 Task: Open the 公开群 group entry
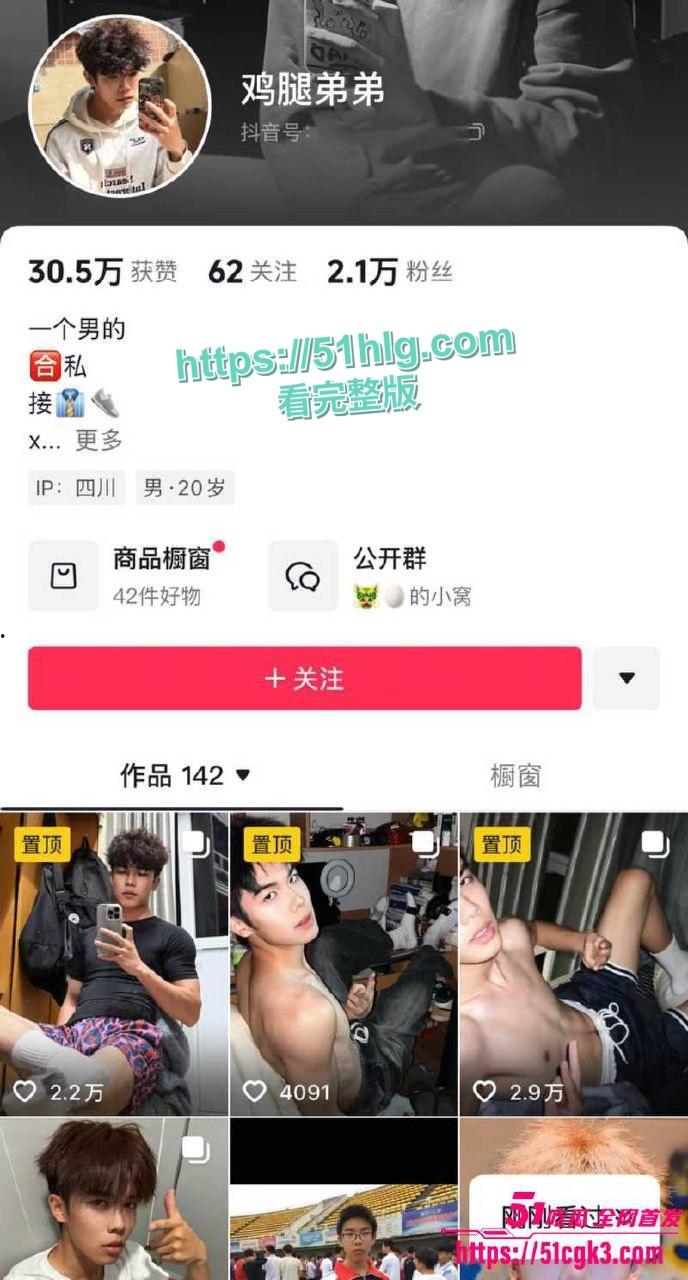[370, 576]
